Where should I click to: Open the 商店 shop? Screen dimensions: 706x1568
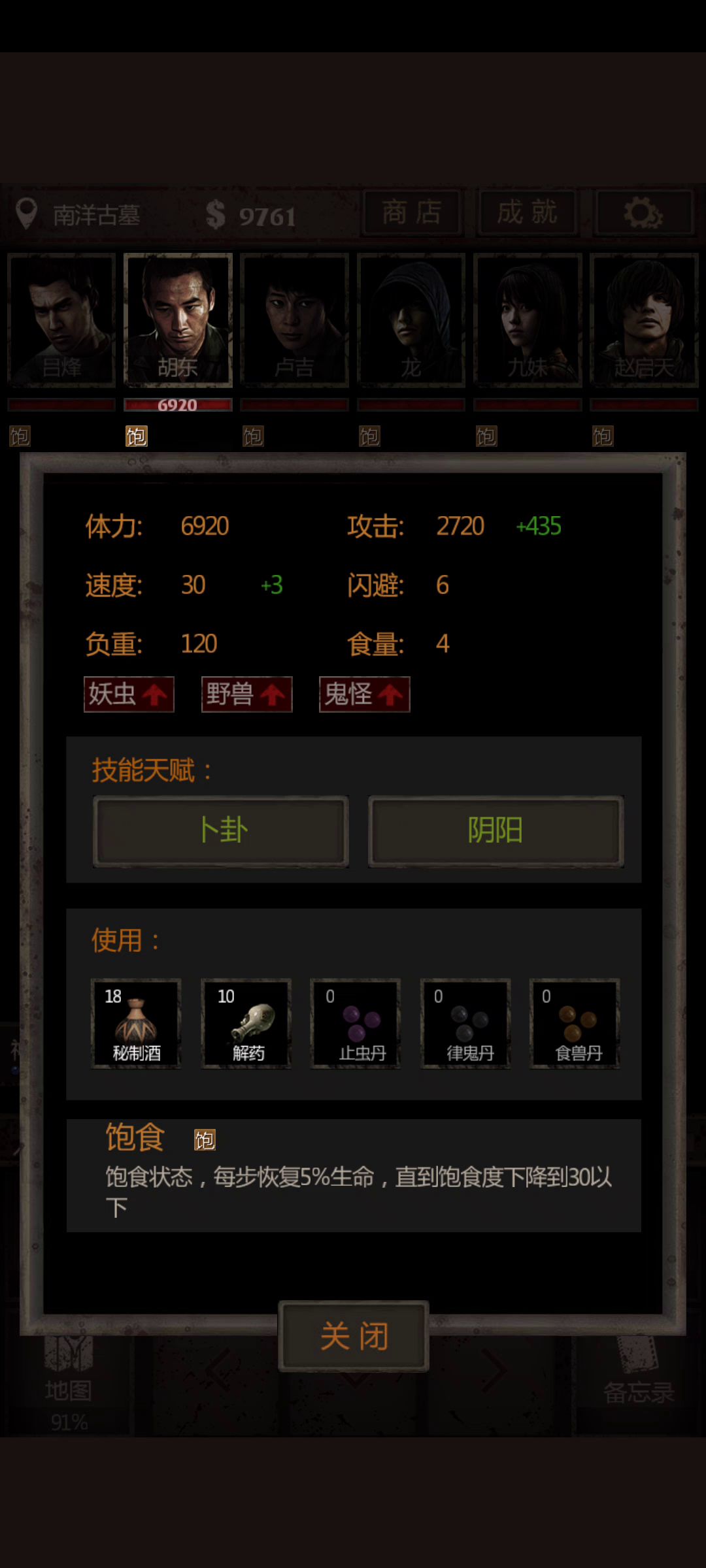[x=412, y=213]
